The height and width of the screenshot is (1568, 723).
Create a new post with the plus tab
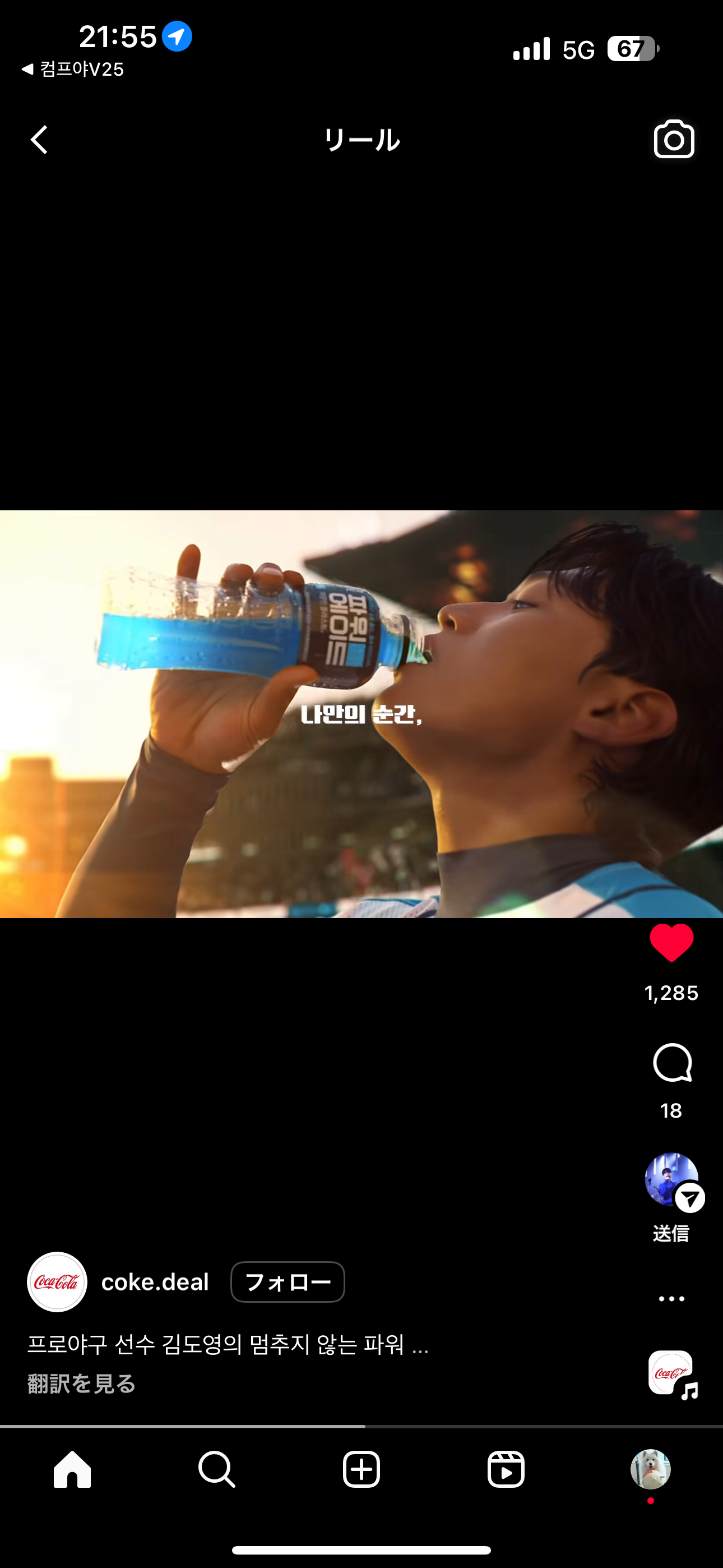click(361, 1469)
